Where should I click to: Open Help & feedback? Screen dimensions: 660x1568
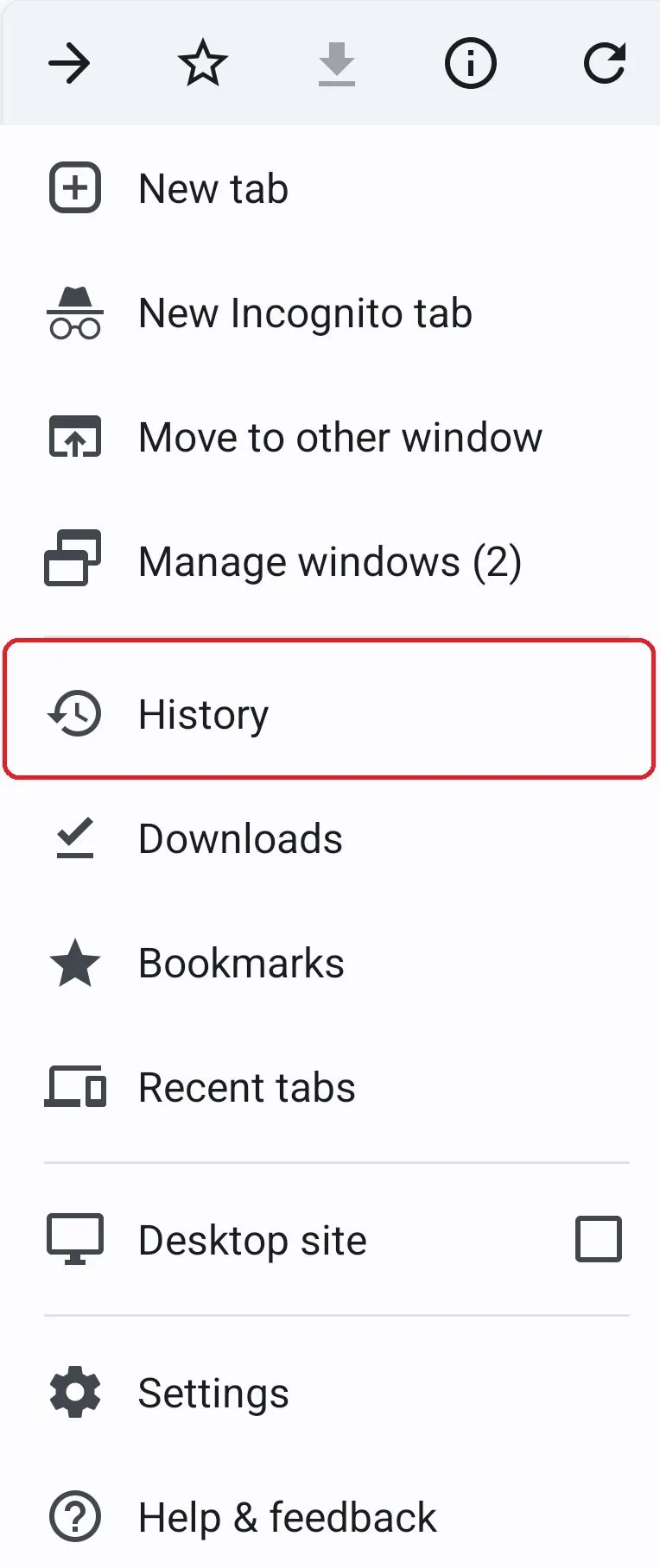click(x=287, y=1517)
